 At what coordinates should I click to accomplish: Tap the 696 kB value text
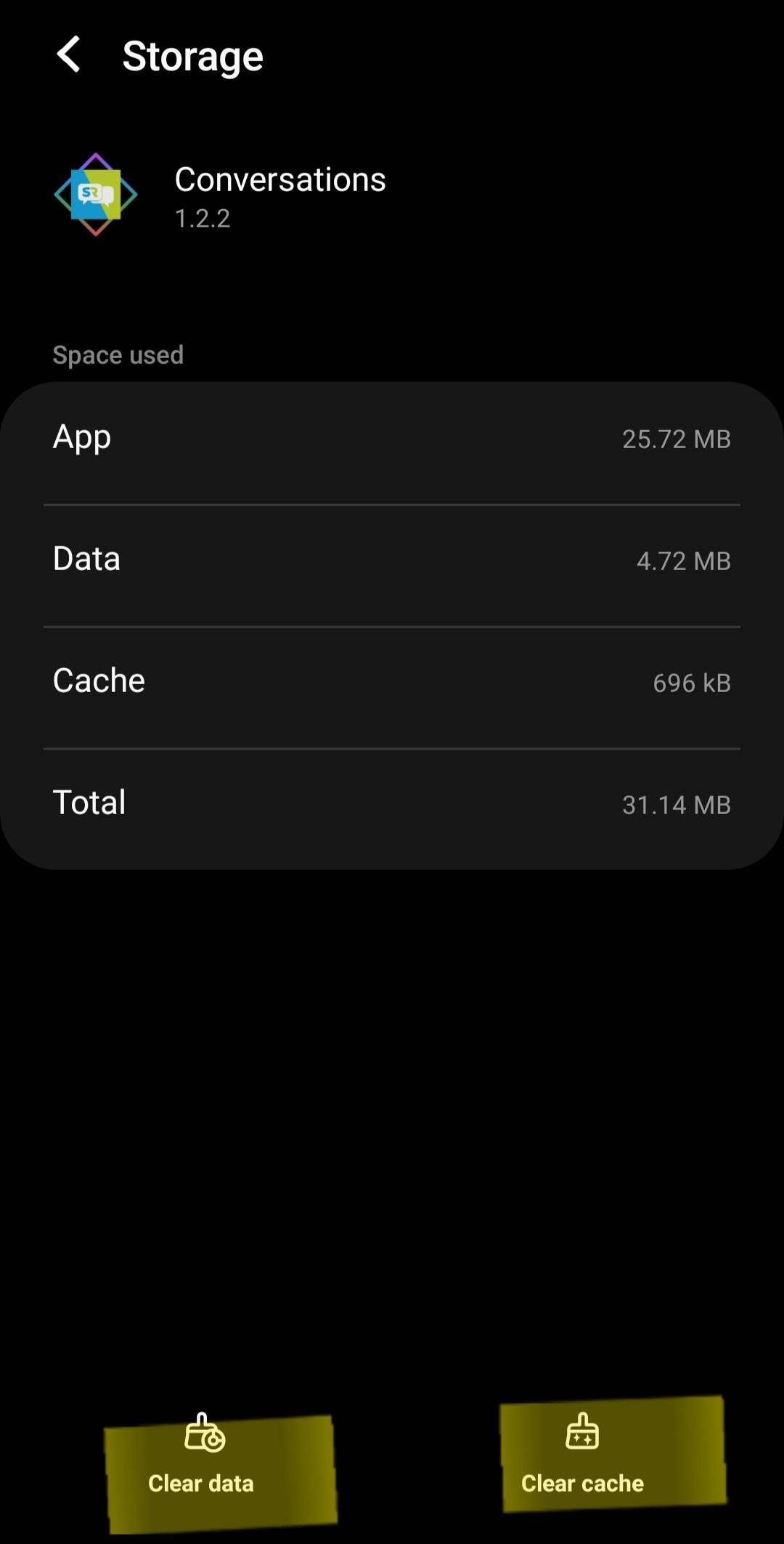click(691, 683)
